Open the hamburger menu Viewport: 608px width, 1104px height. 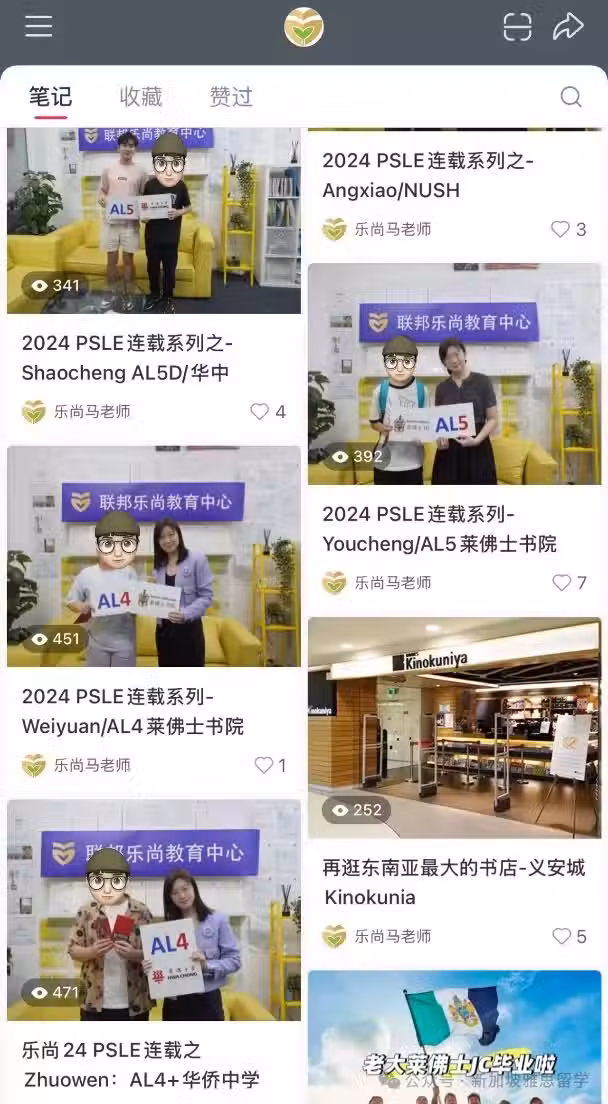[39, 26]
